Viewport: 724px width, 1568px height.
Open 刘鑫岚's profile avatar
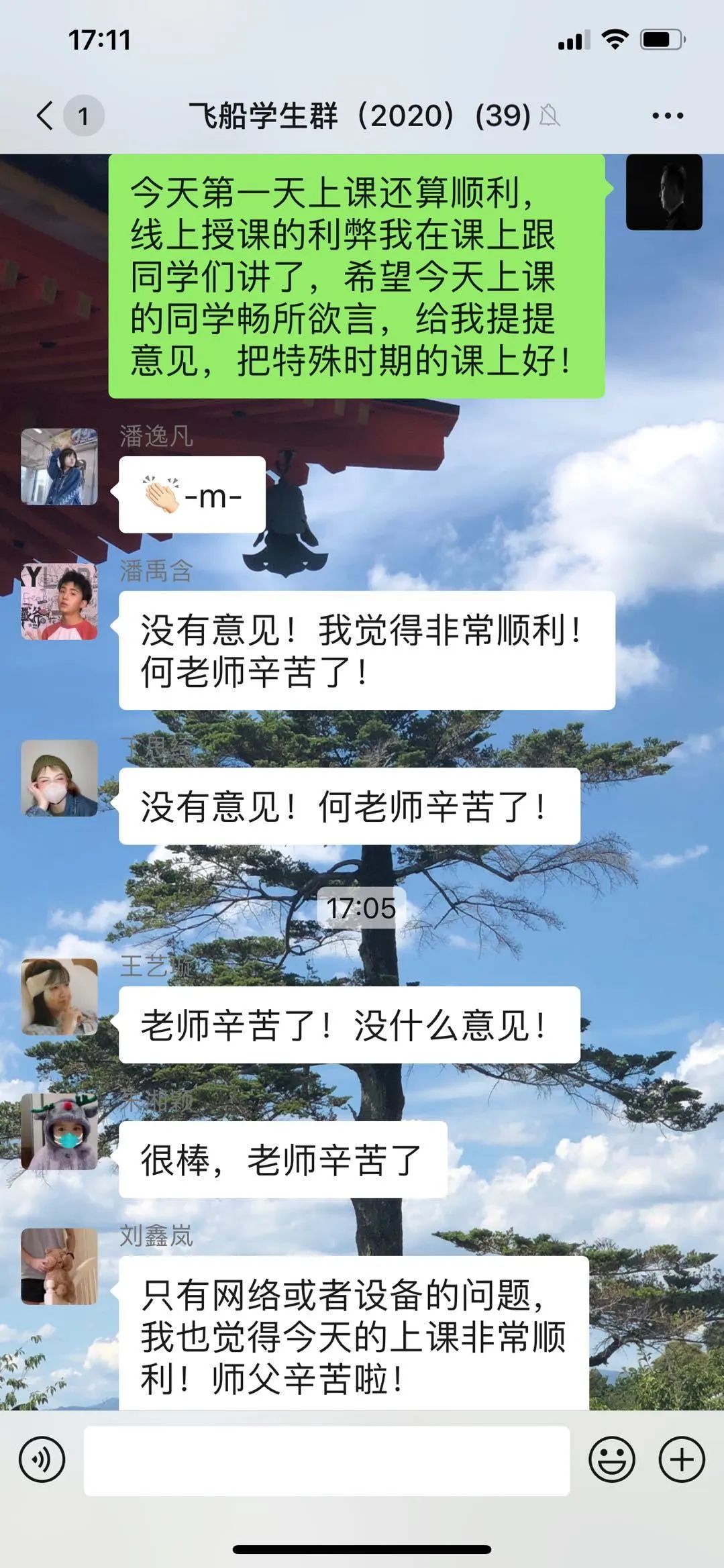click(x=59, y=1265)
